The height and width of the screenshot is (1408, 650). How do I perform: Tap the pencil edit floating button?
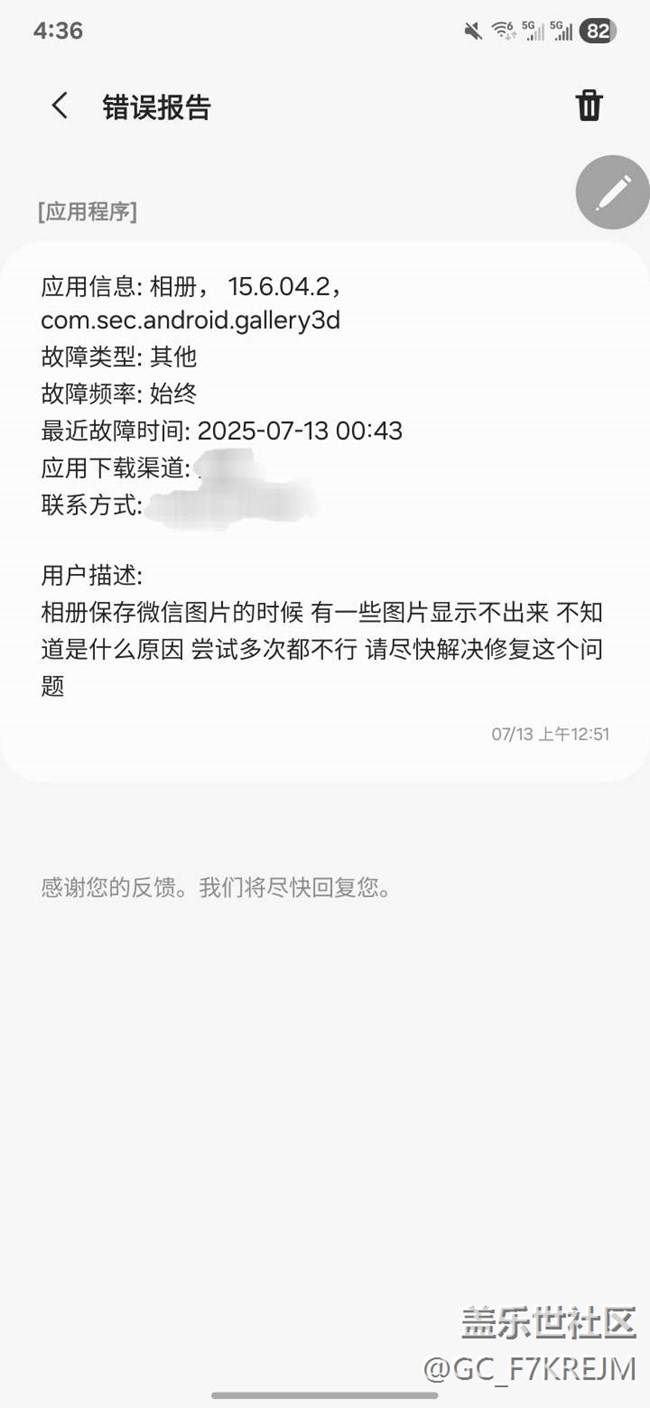point(612,192)
